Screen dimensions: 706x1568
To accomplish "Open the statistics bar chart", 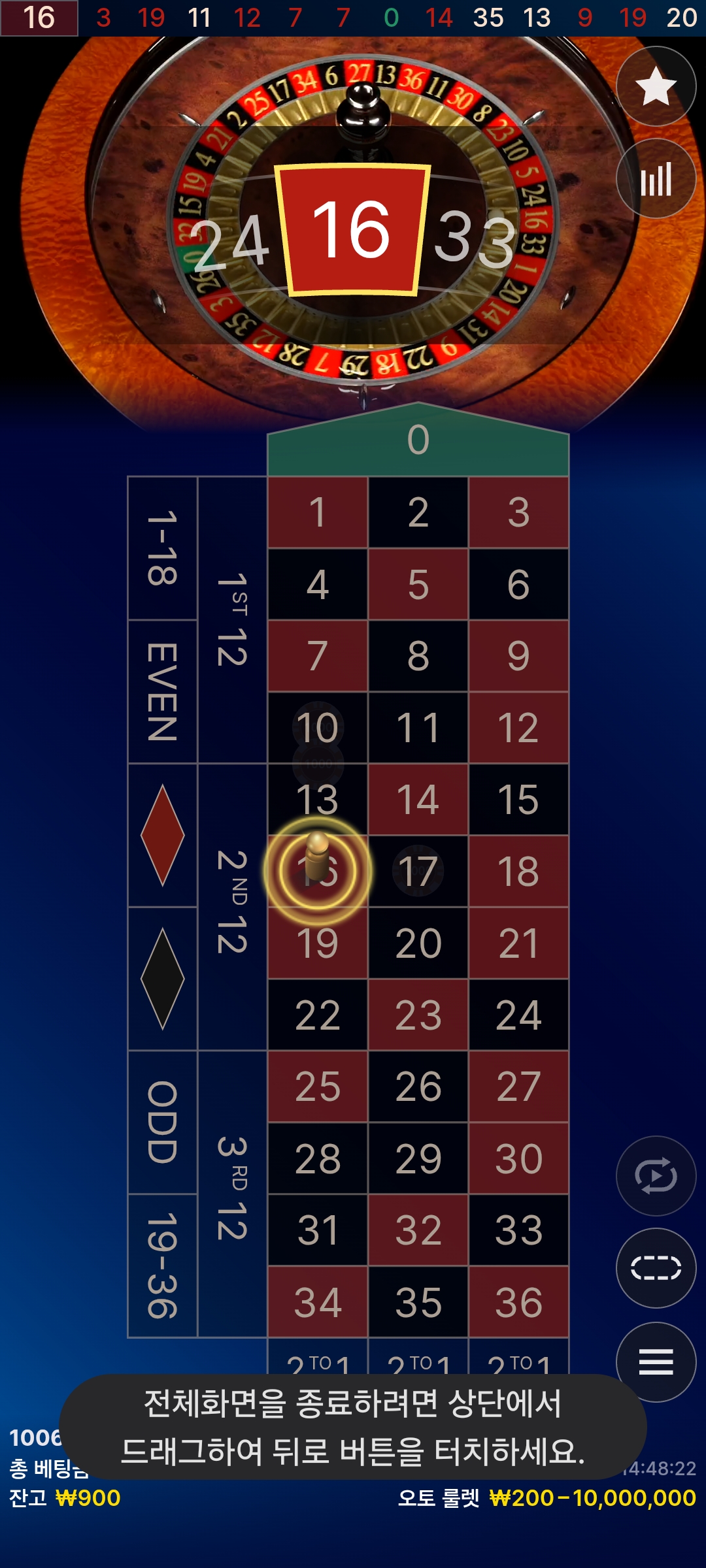I will tap(656, 178).
